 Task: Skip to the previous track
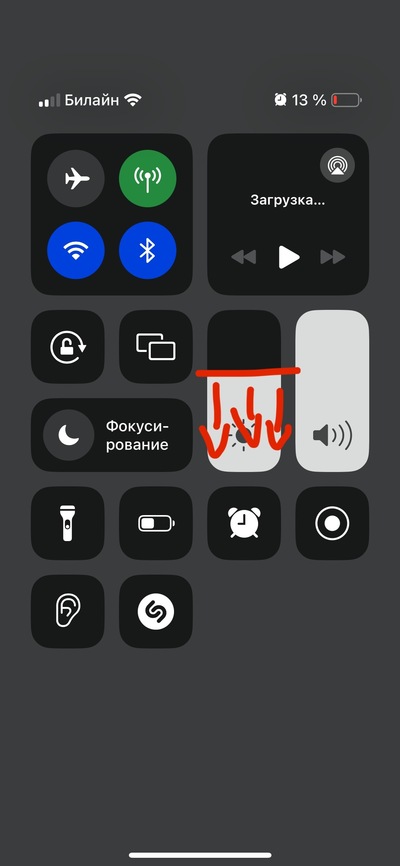click(243, 257)
